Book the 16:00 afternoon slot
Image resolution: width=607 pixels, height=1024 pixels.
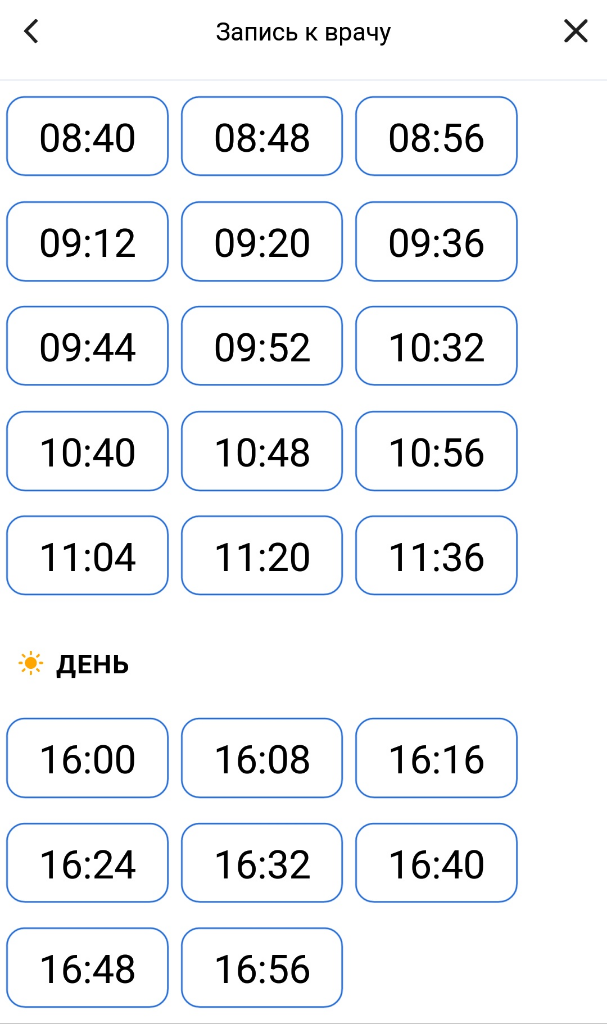tap(88, 758)
